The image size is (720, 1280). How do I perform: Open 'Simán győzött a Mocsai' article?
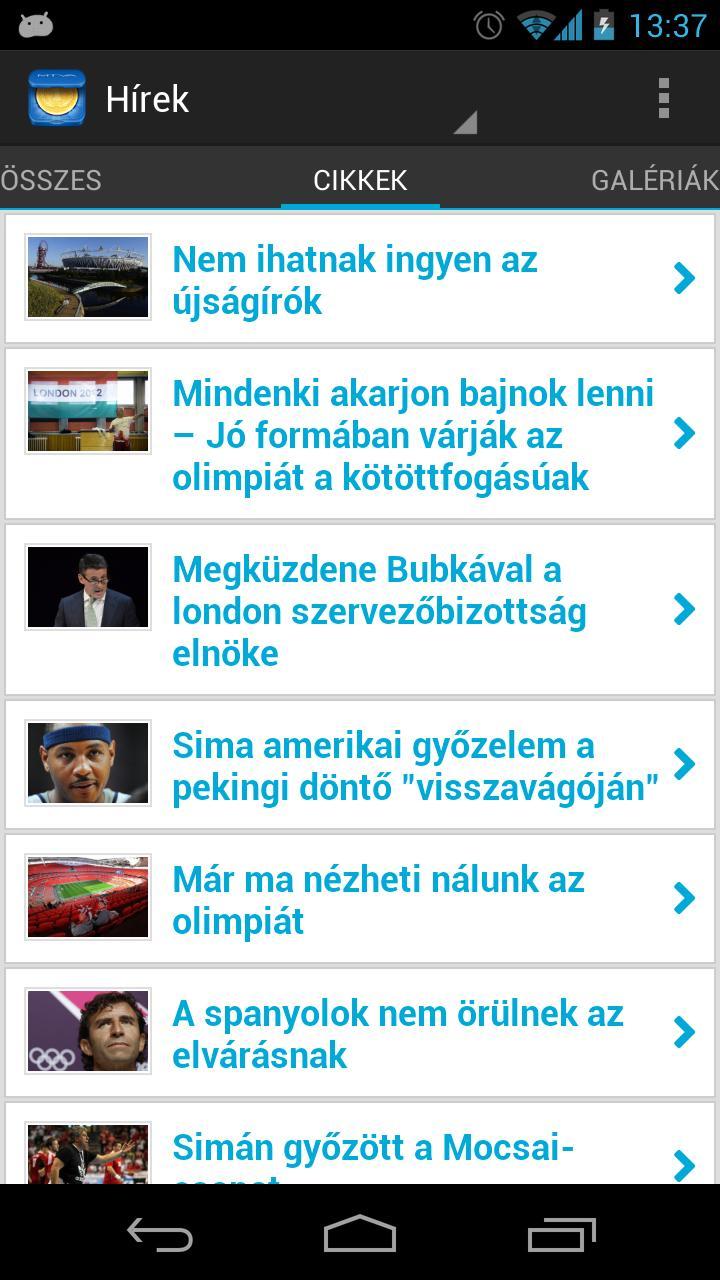tap(360, 1150)
